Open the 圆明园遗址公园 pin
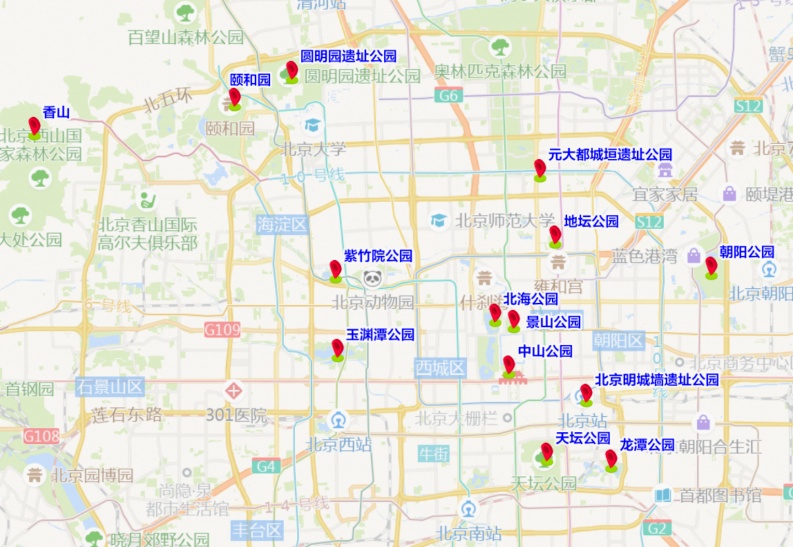 pos(291,70)
